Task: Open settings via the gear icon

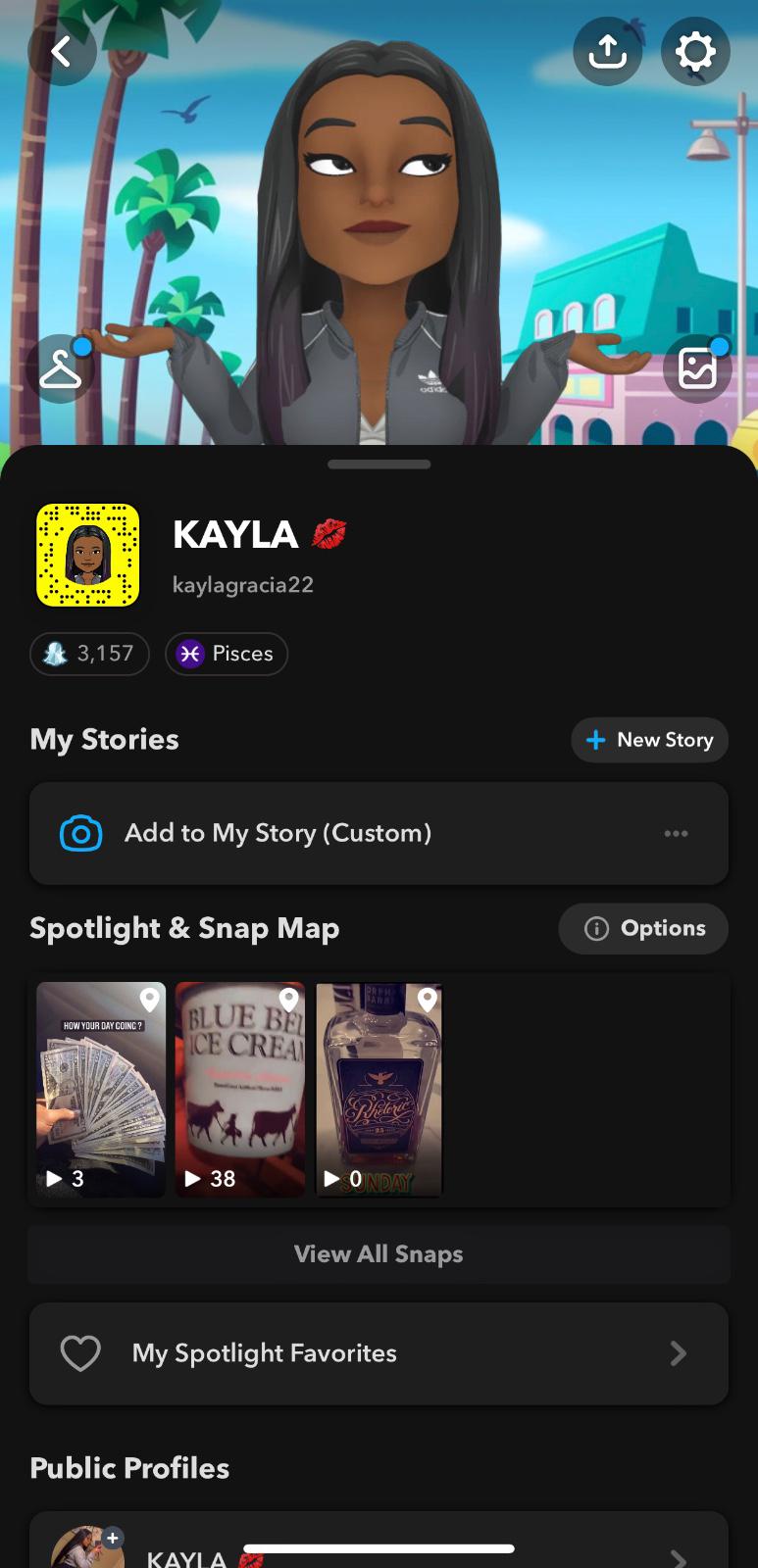Action: pyautogui.click(x=695, y=51)
